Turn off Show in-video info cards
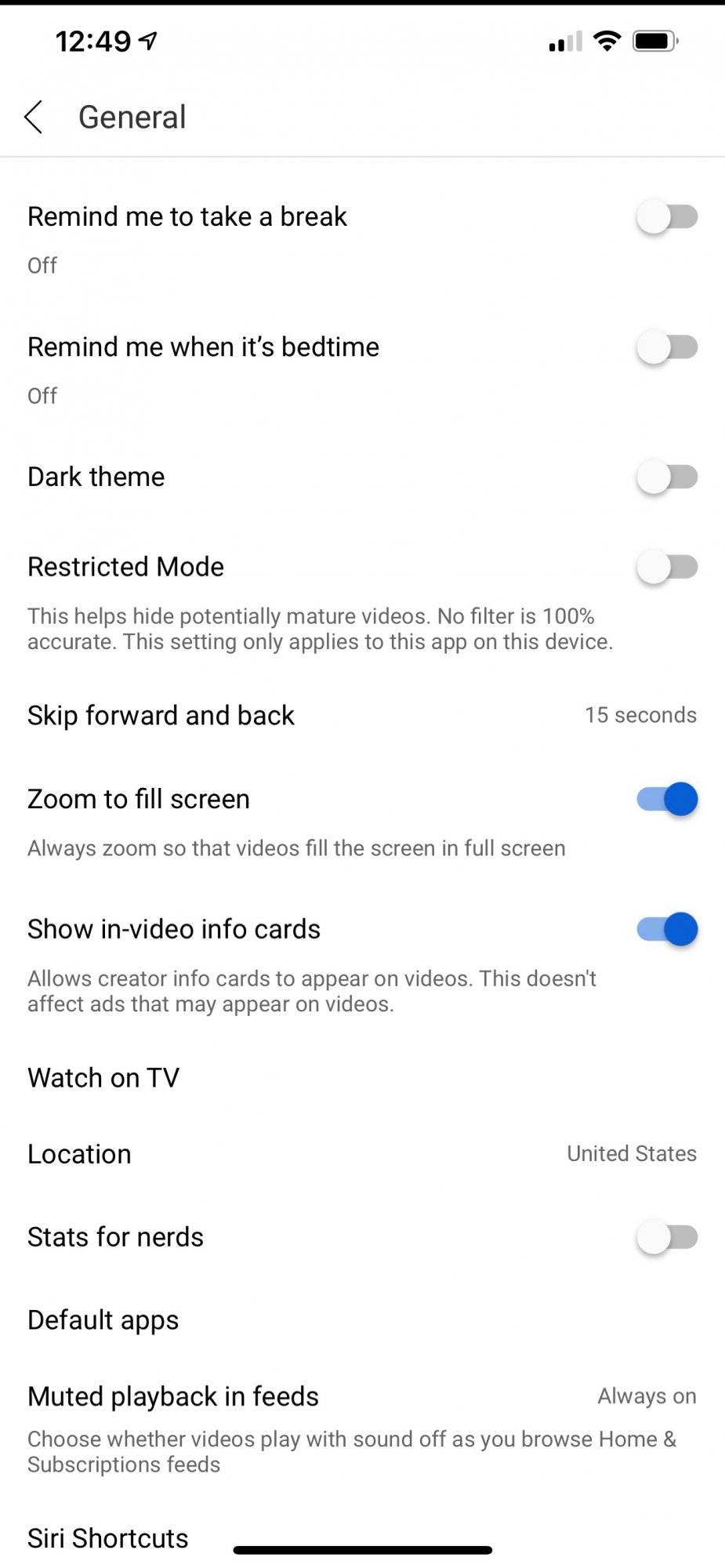This screenshot has width=725, height=1568. point(667,929)
